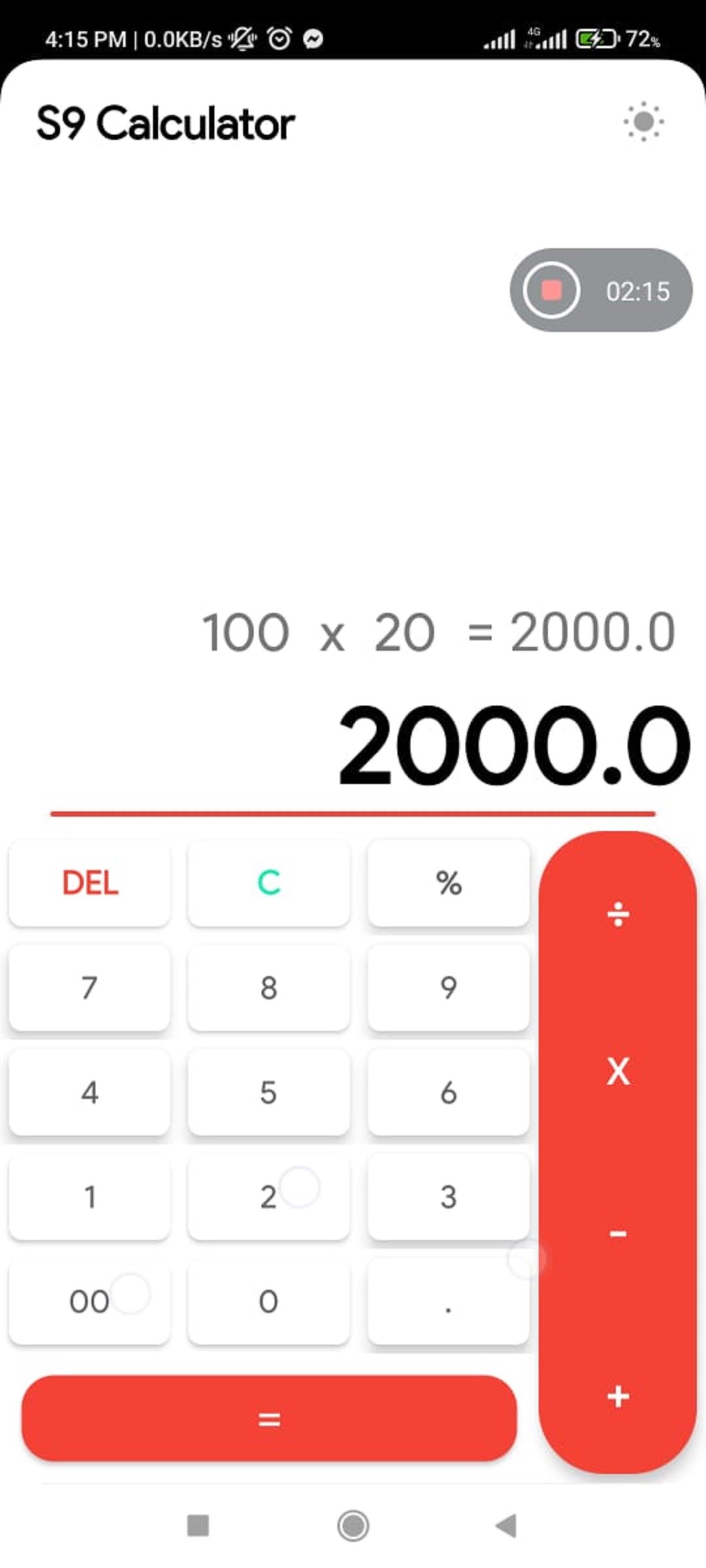Enter the digit 9
The image size is (706, 1568).
(448, 987)
